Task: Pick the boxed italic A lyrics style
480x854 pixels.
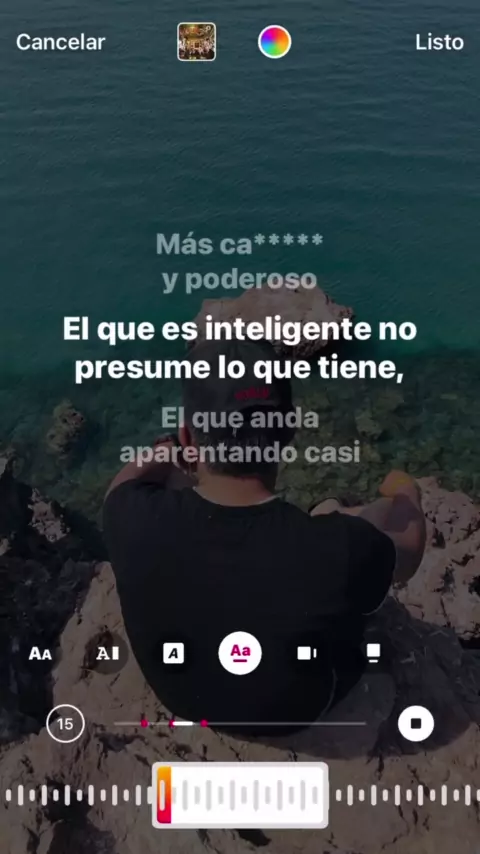Action: pos(173,653)
